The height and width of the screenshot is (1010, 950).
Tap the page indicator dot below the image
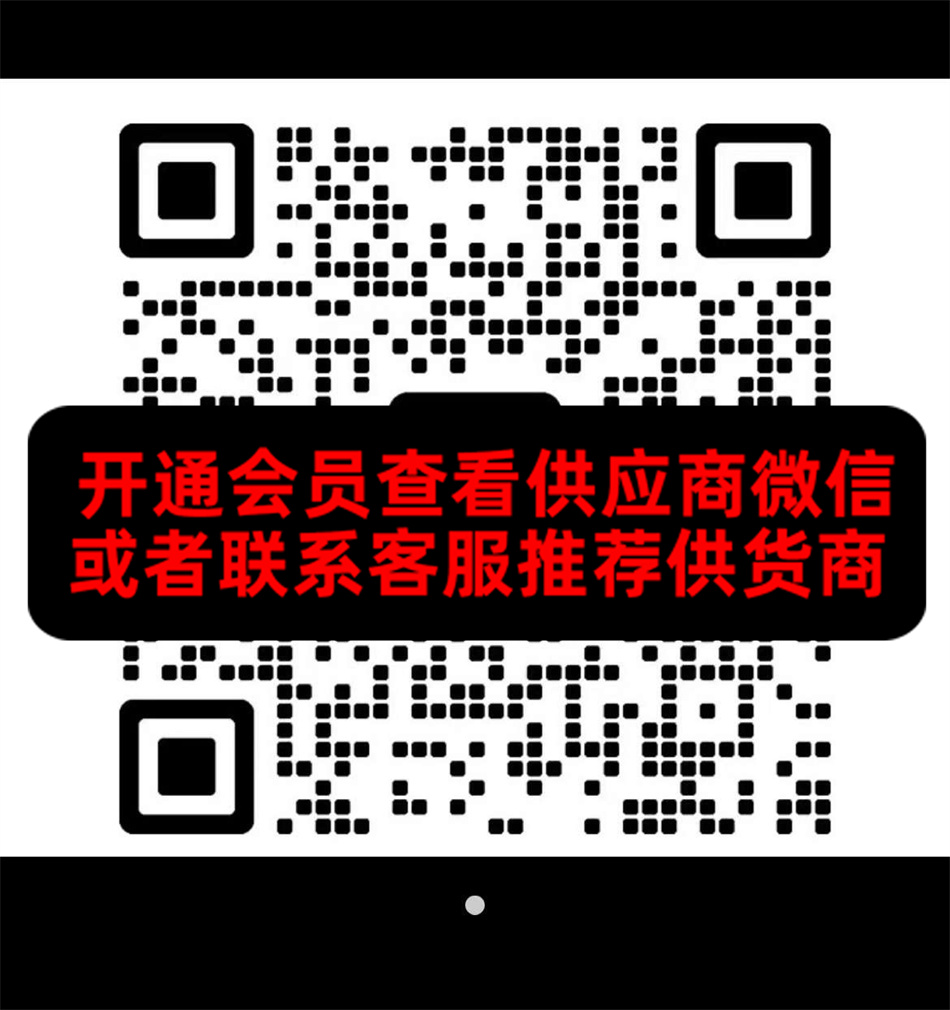(x=475, y=905)
